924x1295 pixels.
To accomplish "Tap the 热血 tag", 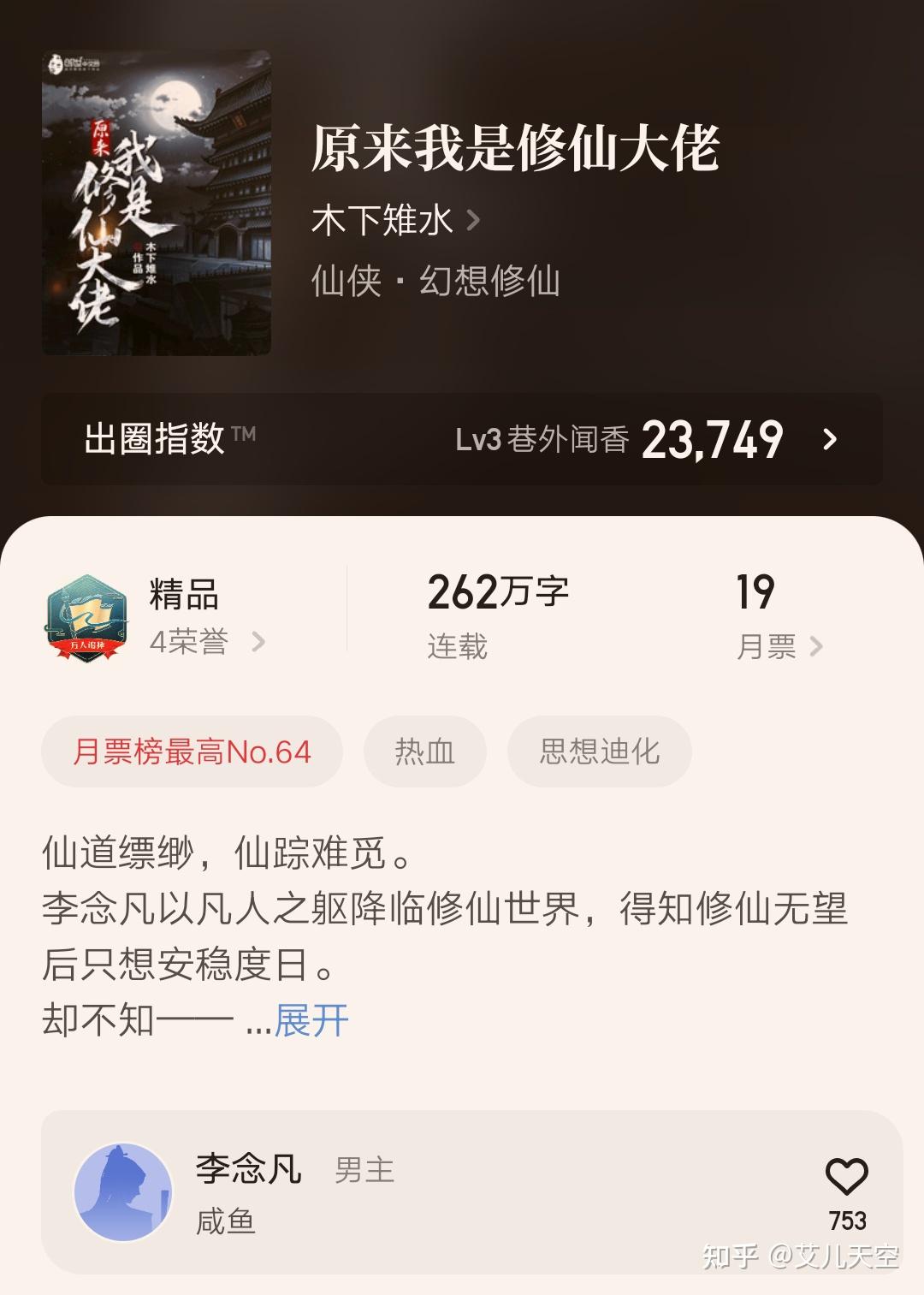I will [x=425, y=750].
